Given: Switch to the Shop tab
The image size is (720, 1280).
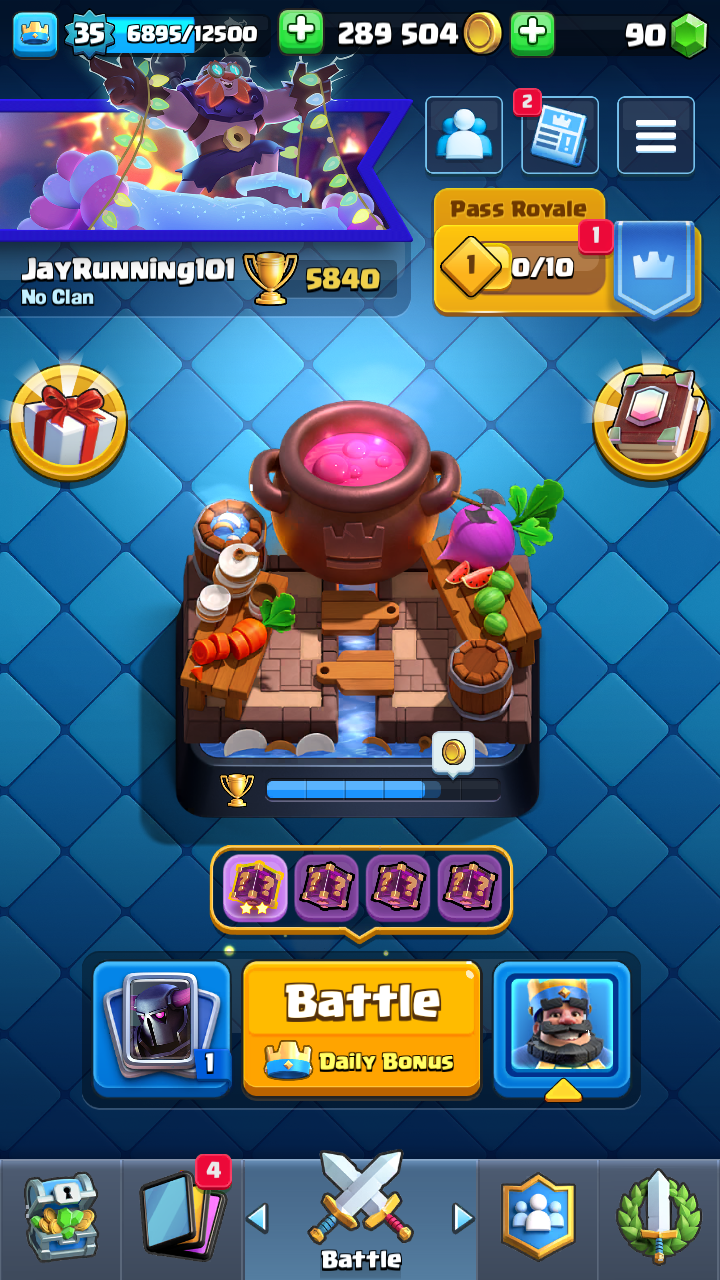Looking at the screenshot, I should 60,1219.
